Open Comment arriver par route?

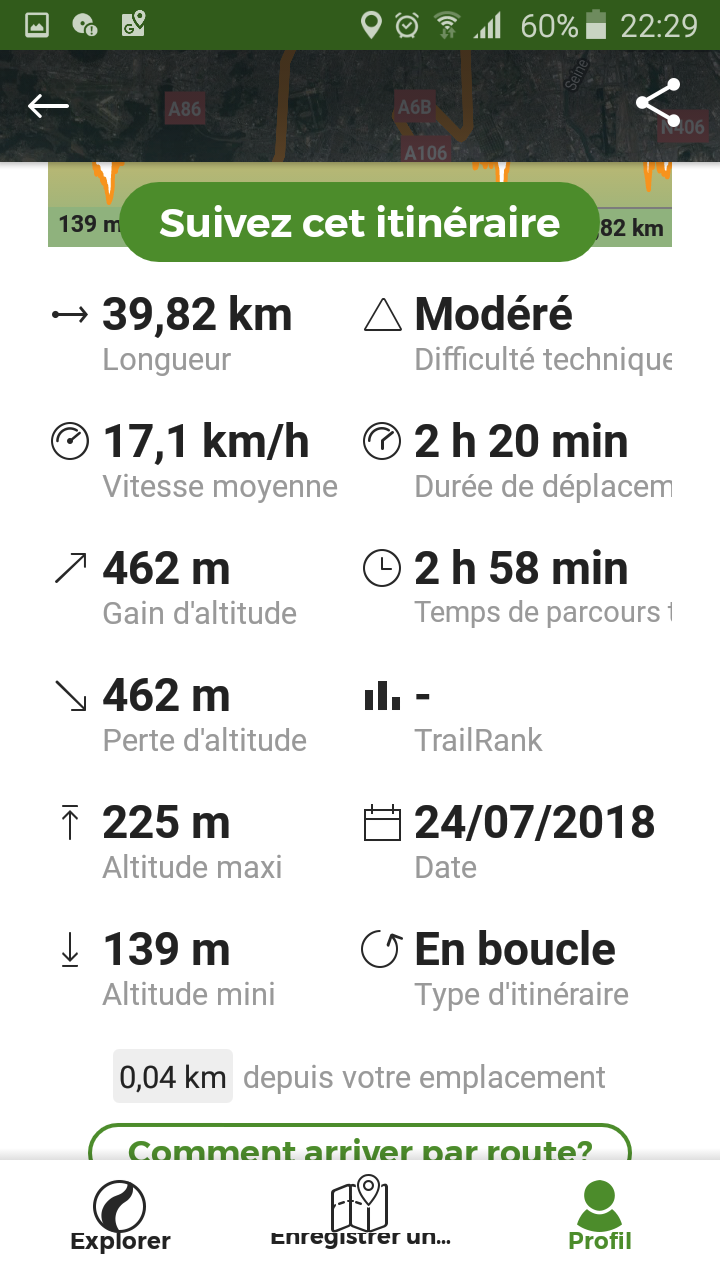tap(360, 1144)
